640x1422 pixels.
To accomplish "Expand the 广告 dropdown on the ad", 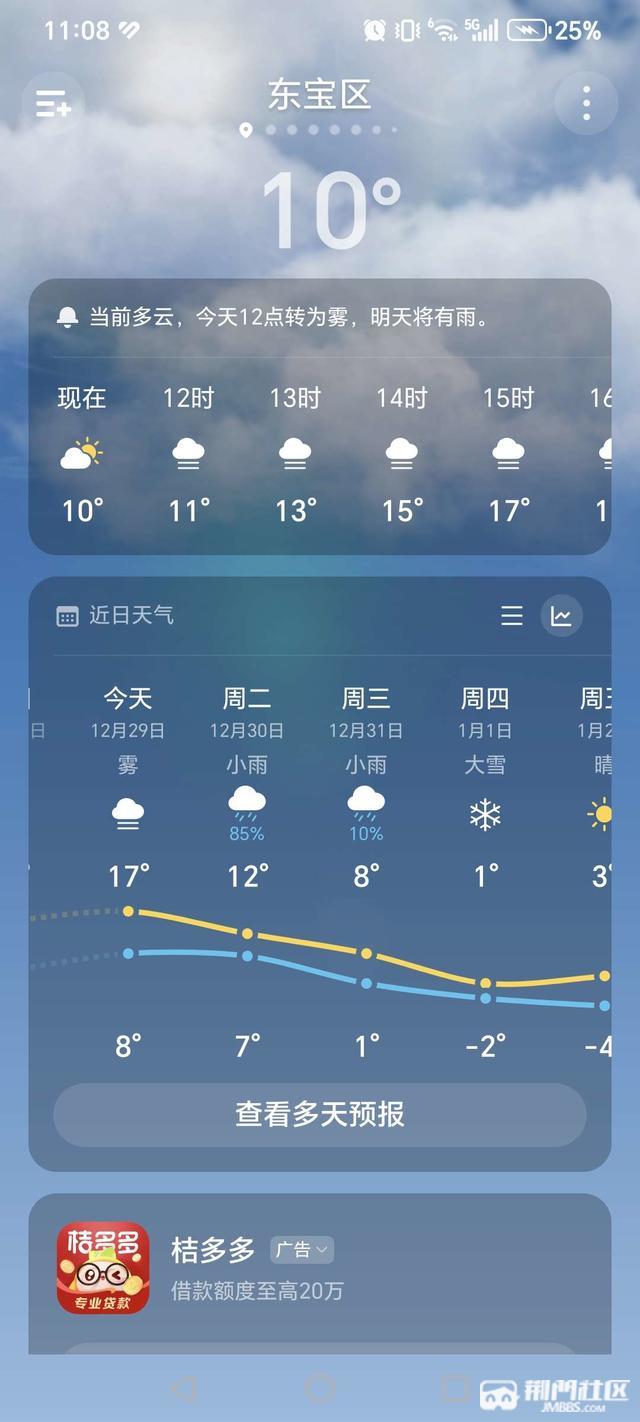I will coord(301,1250).
